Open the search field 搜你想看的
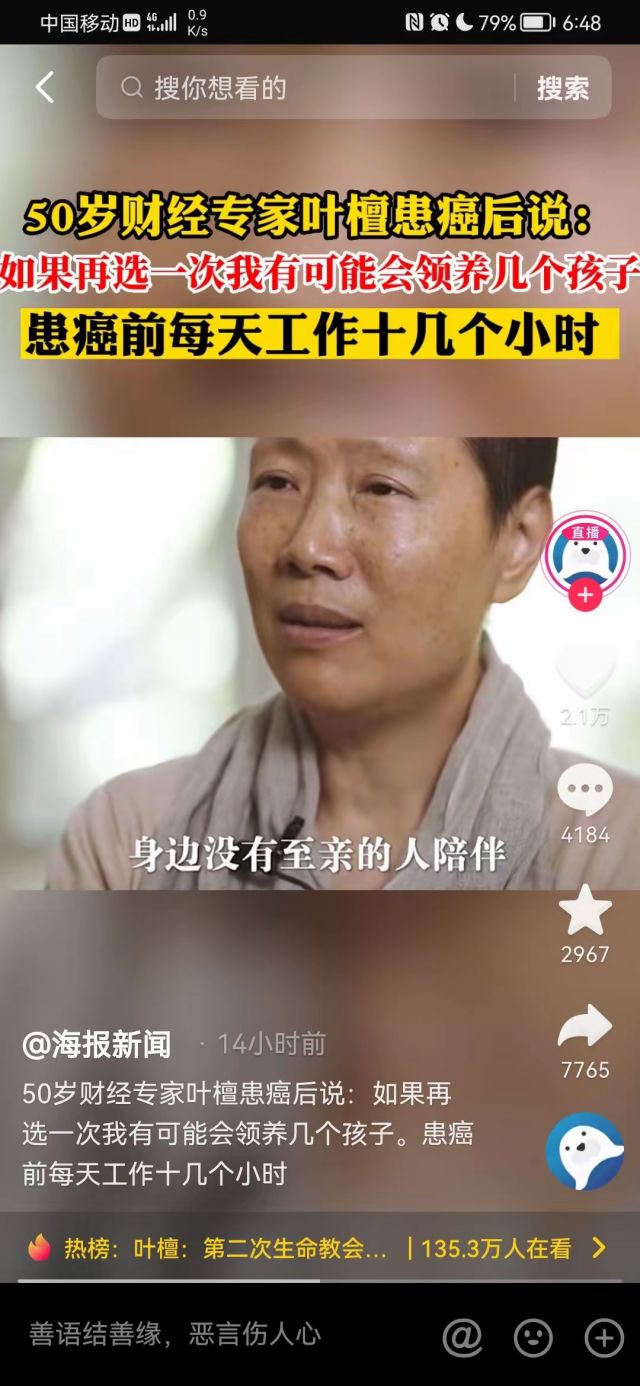The image size is (640, 1386). (x=310, y=88)
